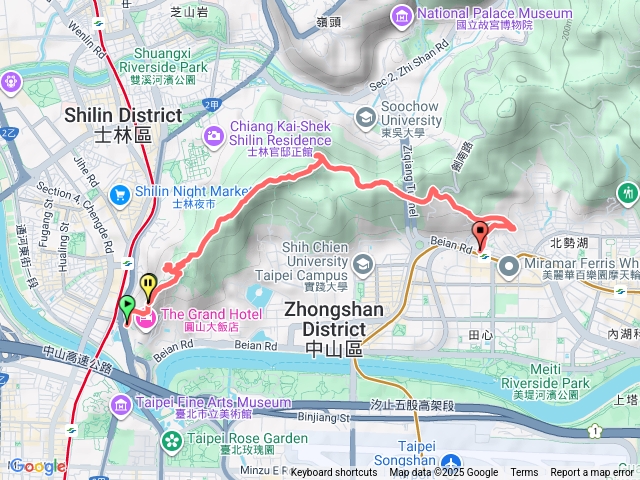The height and width of the screenshot is (480, 640).
Task: Open National Palace Museum place pin
Action: click(x=401, y=15)
